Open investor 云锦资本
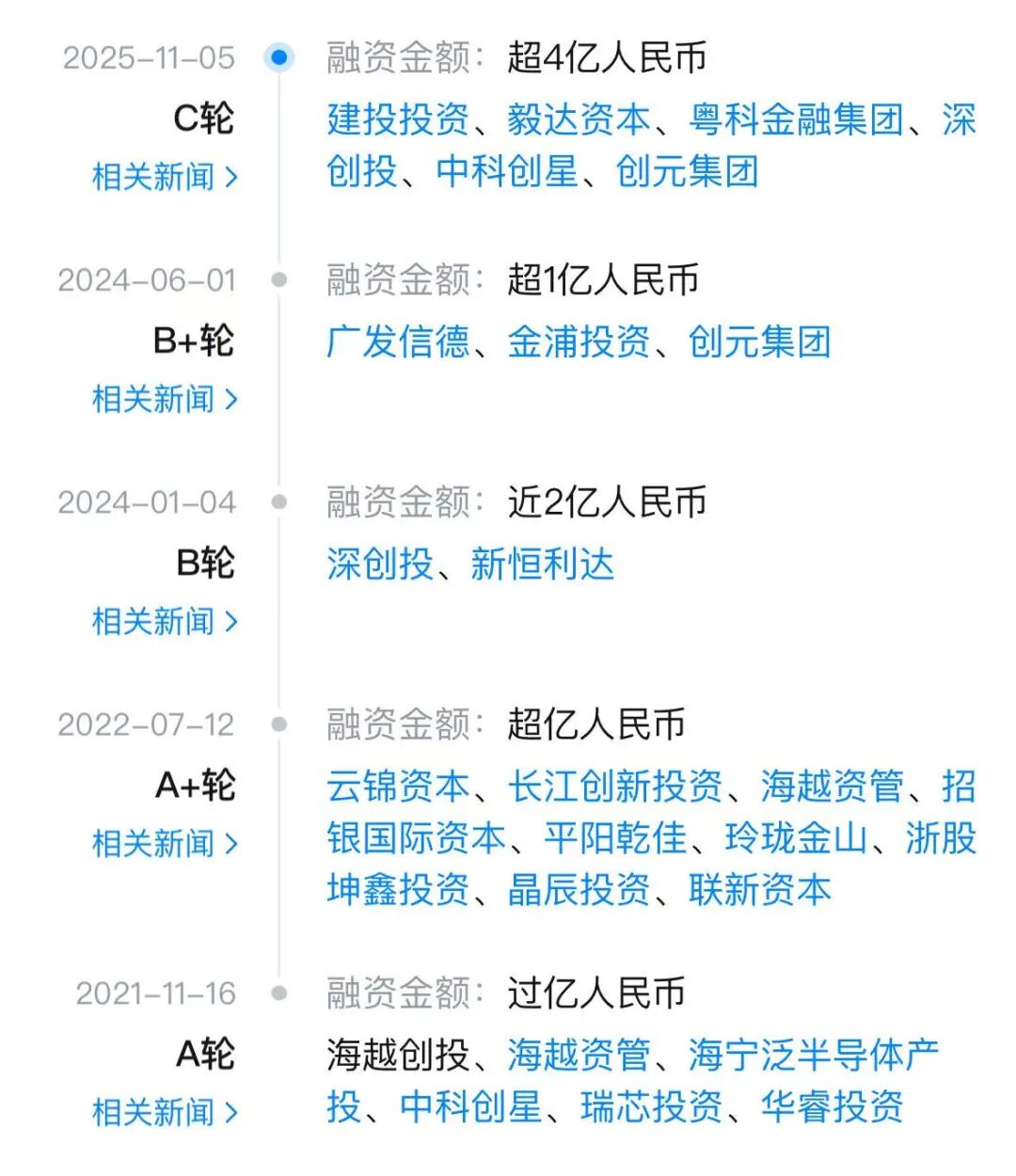 tap(397, 786)
